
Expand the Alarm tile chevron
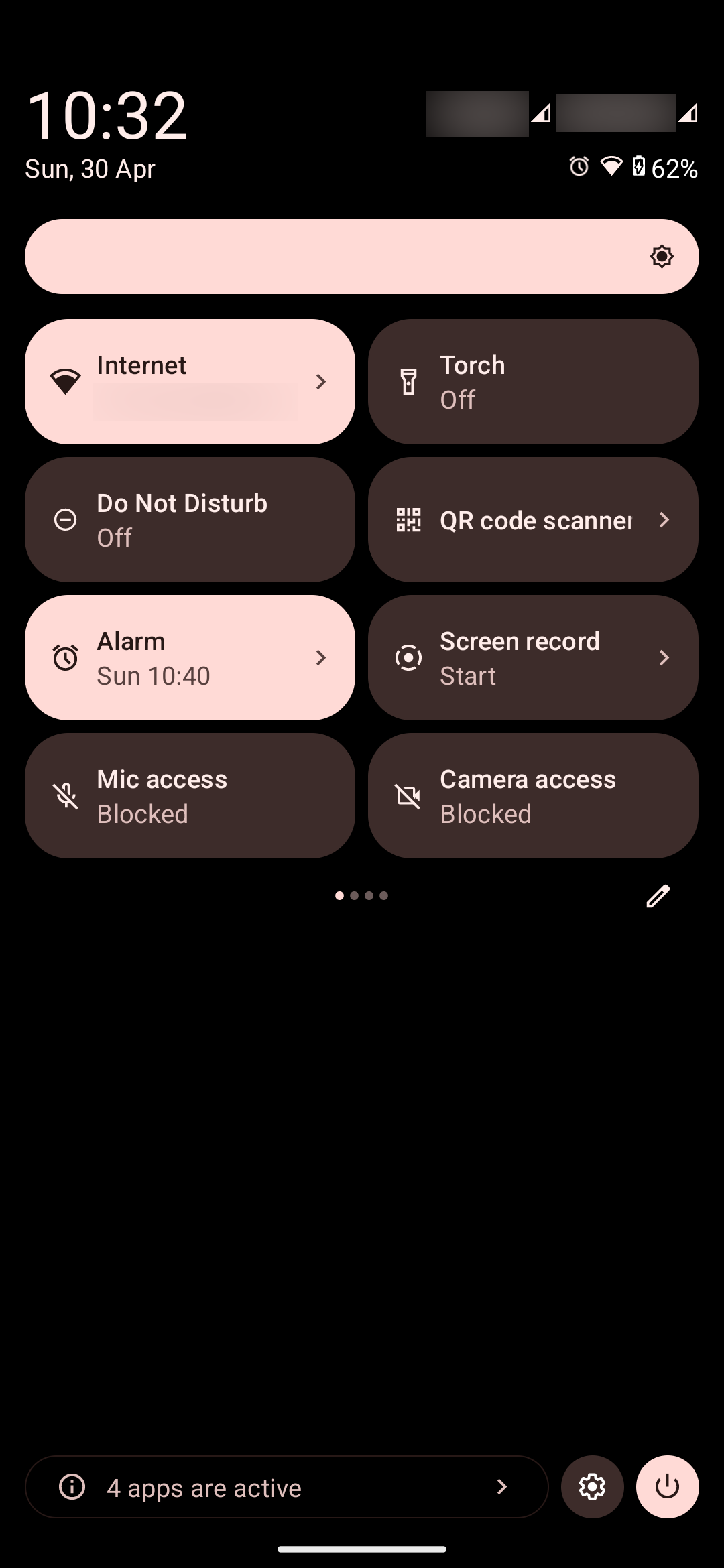[321, 657]
